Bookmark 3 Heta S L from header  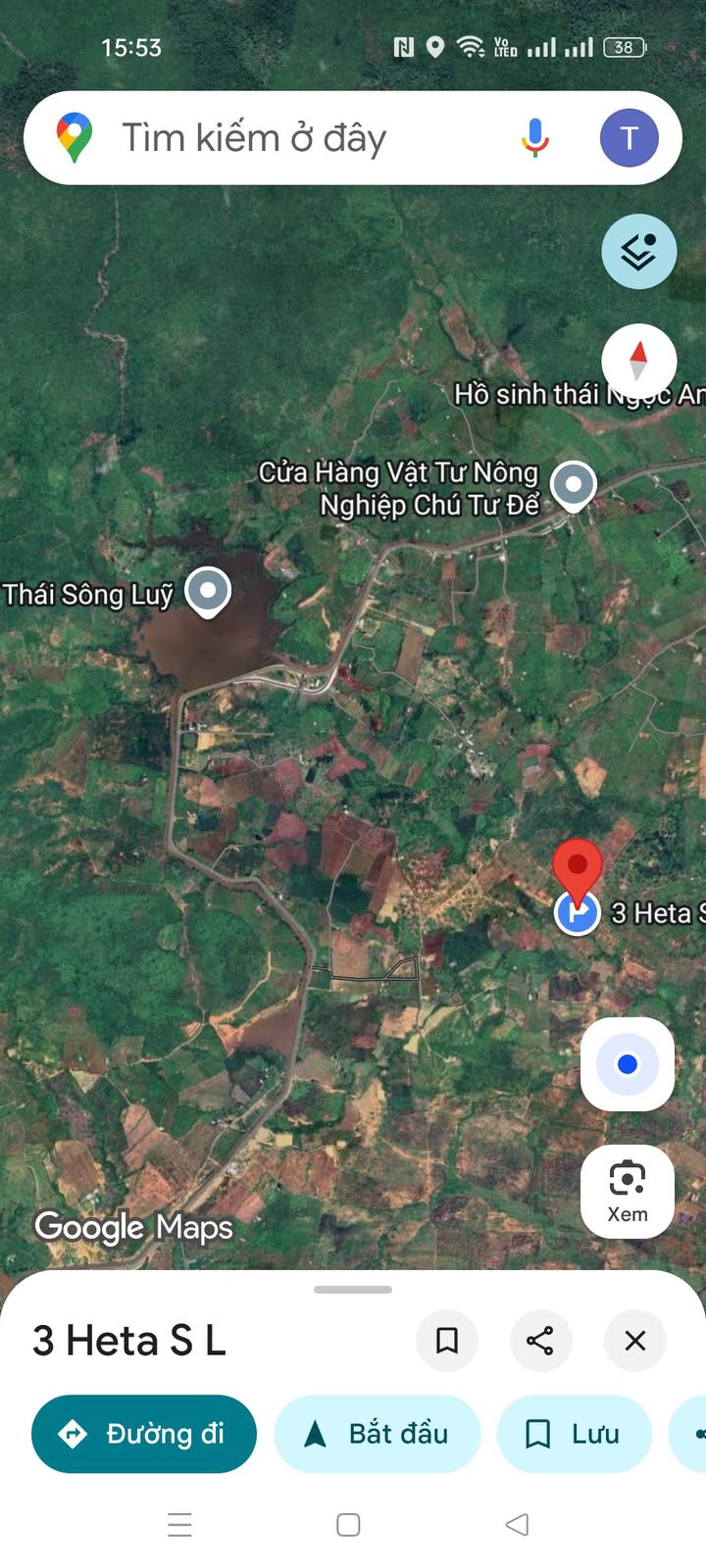pos(447,1340)
